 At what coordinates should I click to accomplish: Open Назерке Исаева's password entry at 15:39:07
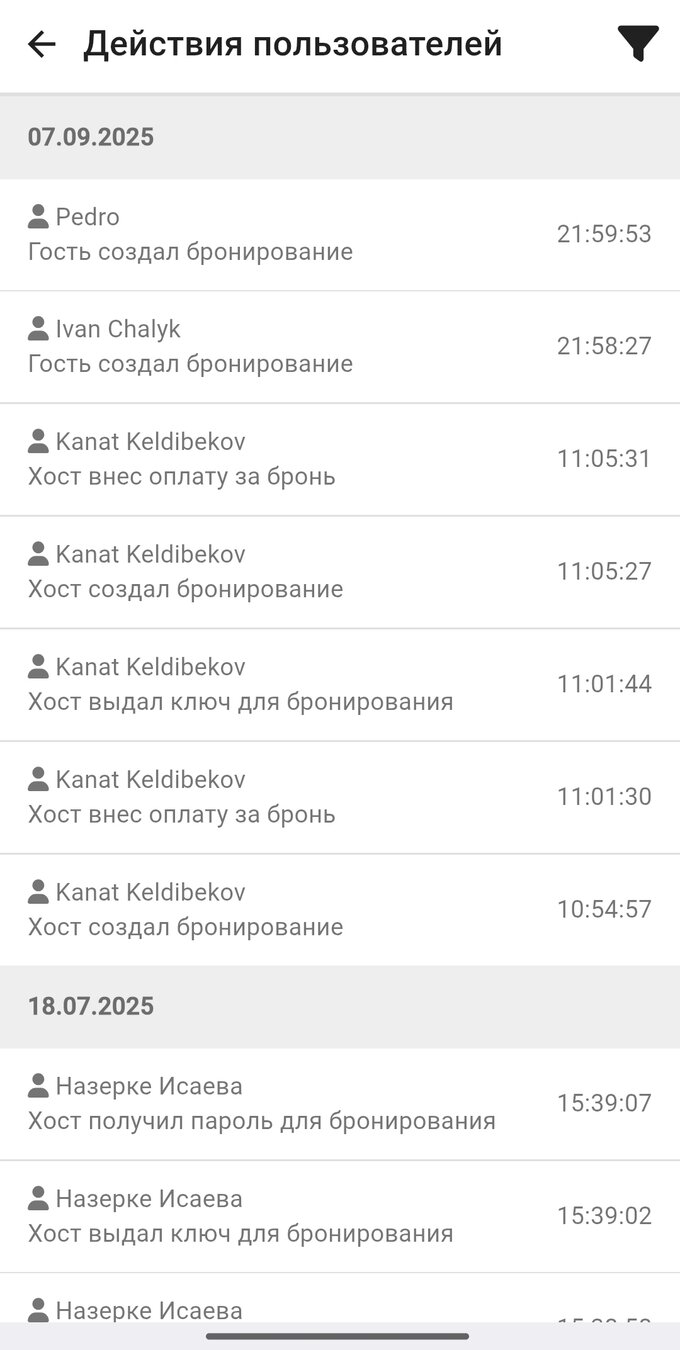pyautogui.click(x=340, y=1104)
